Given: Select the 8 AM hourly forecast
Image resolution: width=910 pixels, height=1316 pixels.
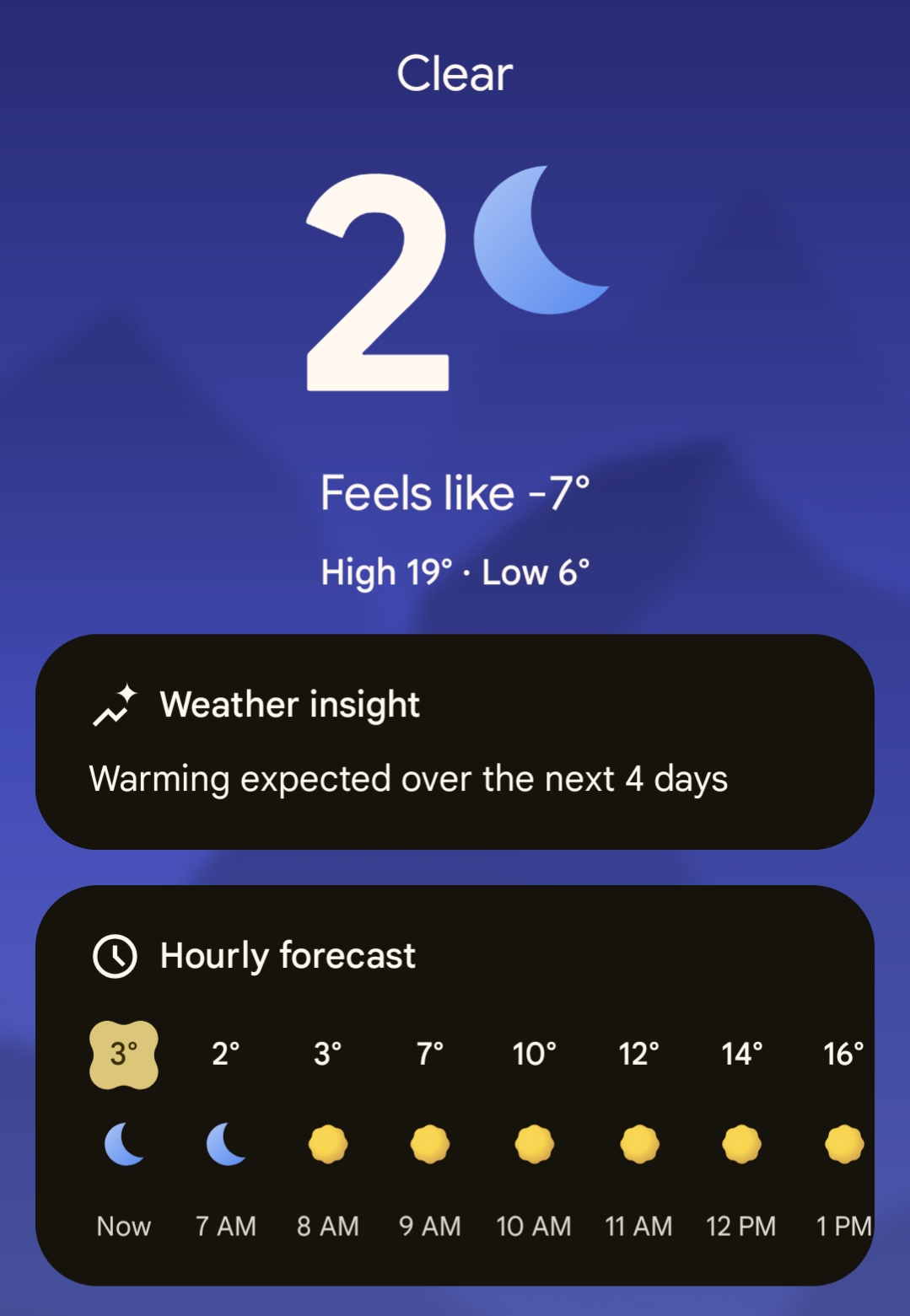Looking at the screenshot, I should tap(328, 1144).
